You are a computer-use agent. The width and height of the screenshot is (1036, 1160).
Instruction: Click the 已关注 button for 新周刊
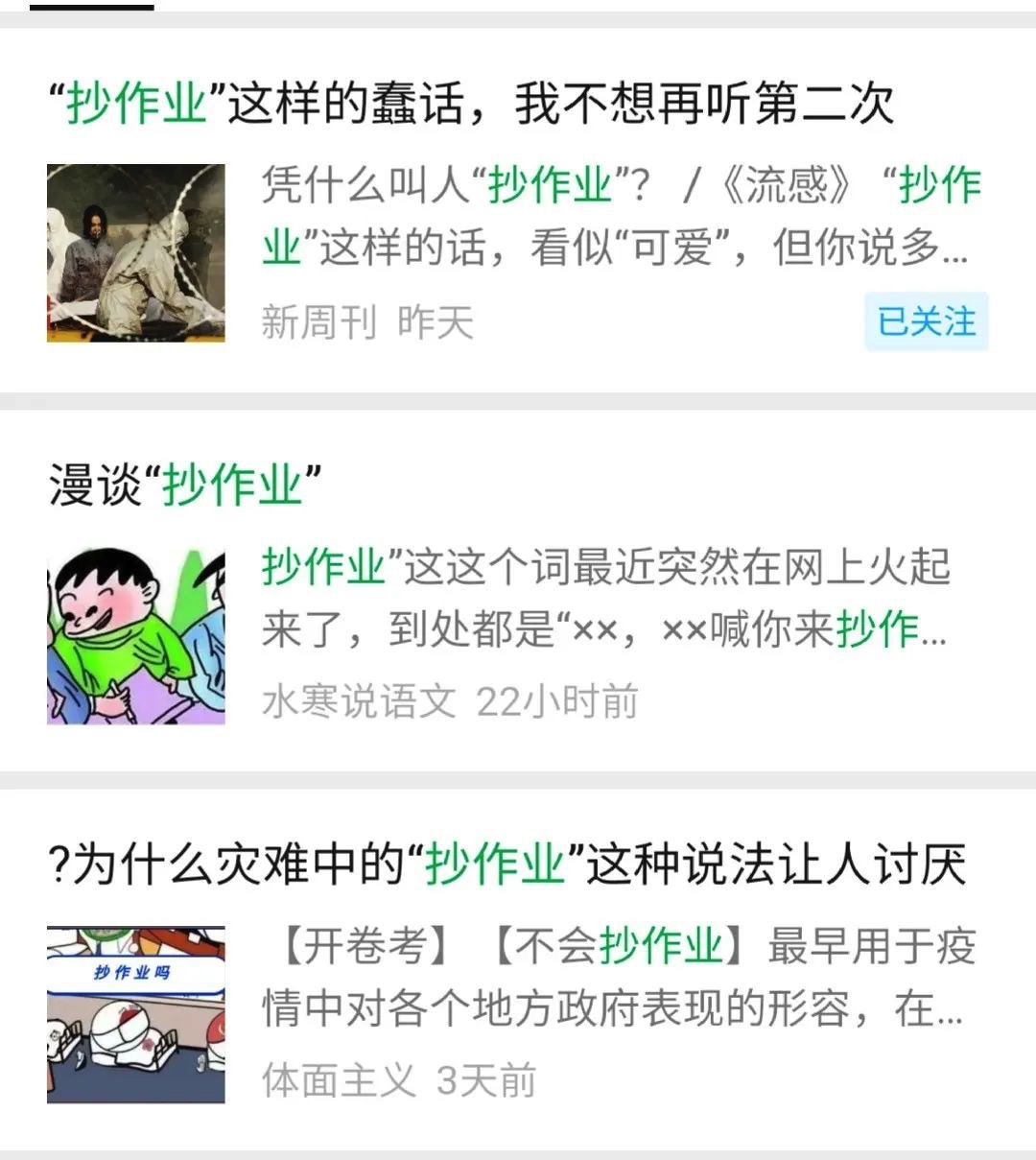tap(926, 323)
